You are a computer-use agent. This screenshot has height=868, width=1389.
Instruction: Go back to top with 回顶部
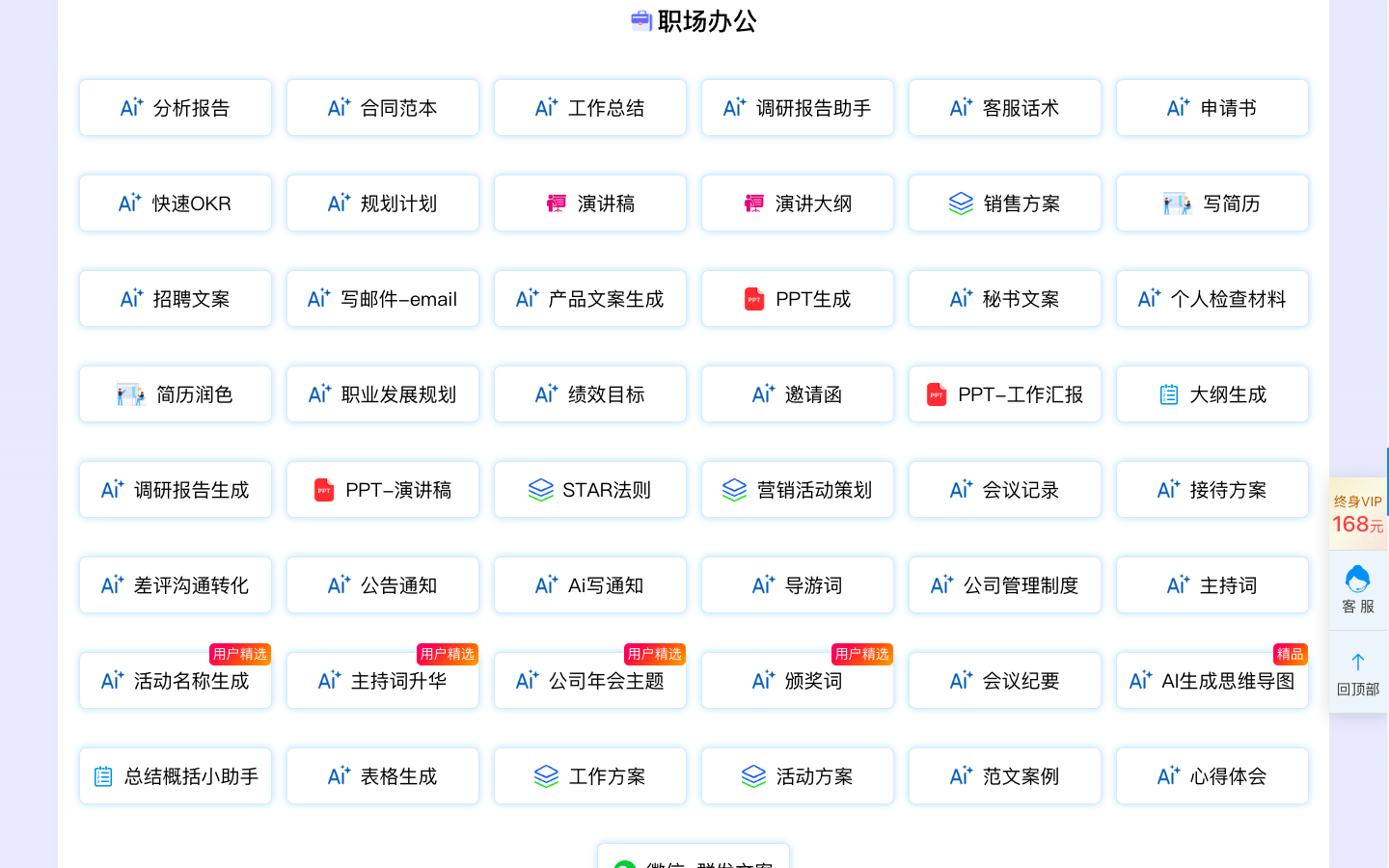(1358, 673)
